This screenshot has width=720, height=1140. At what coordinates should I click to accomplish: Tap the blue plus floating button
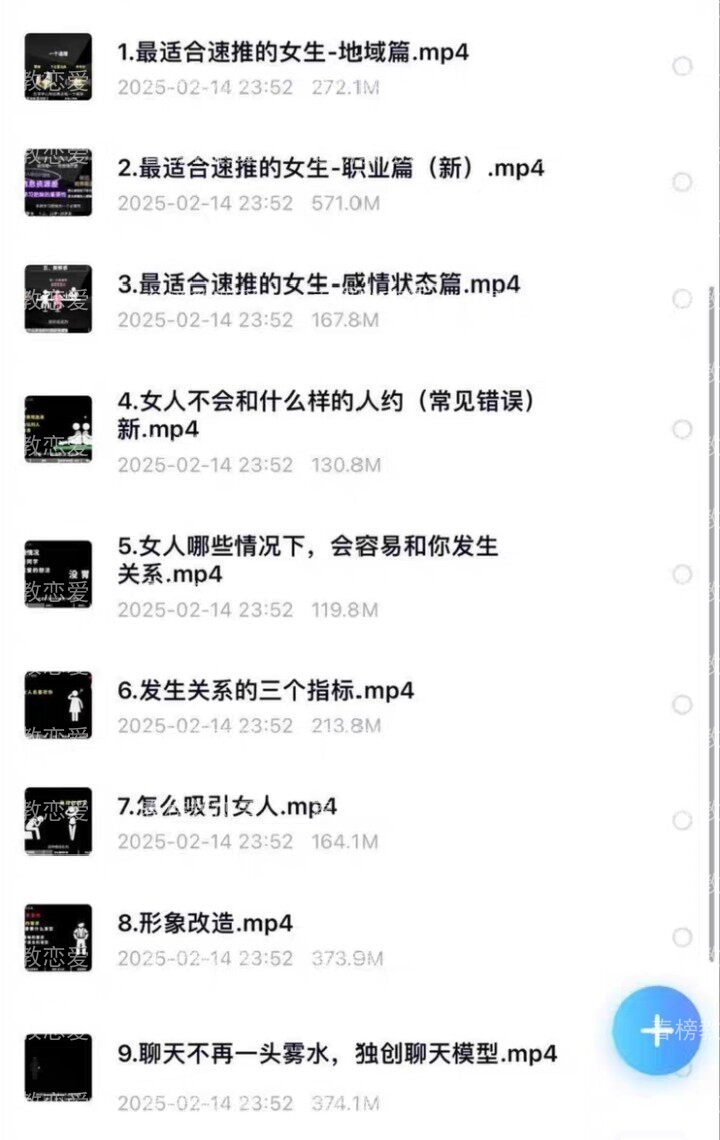pos(657,1030)
